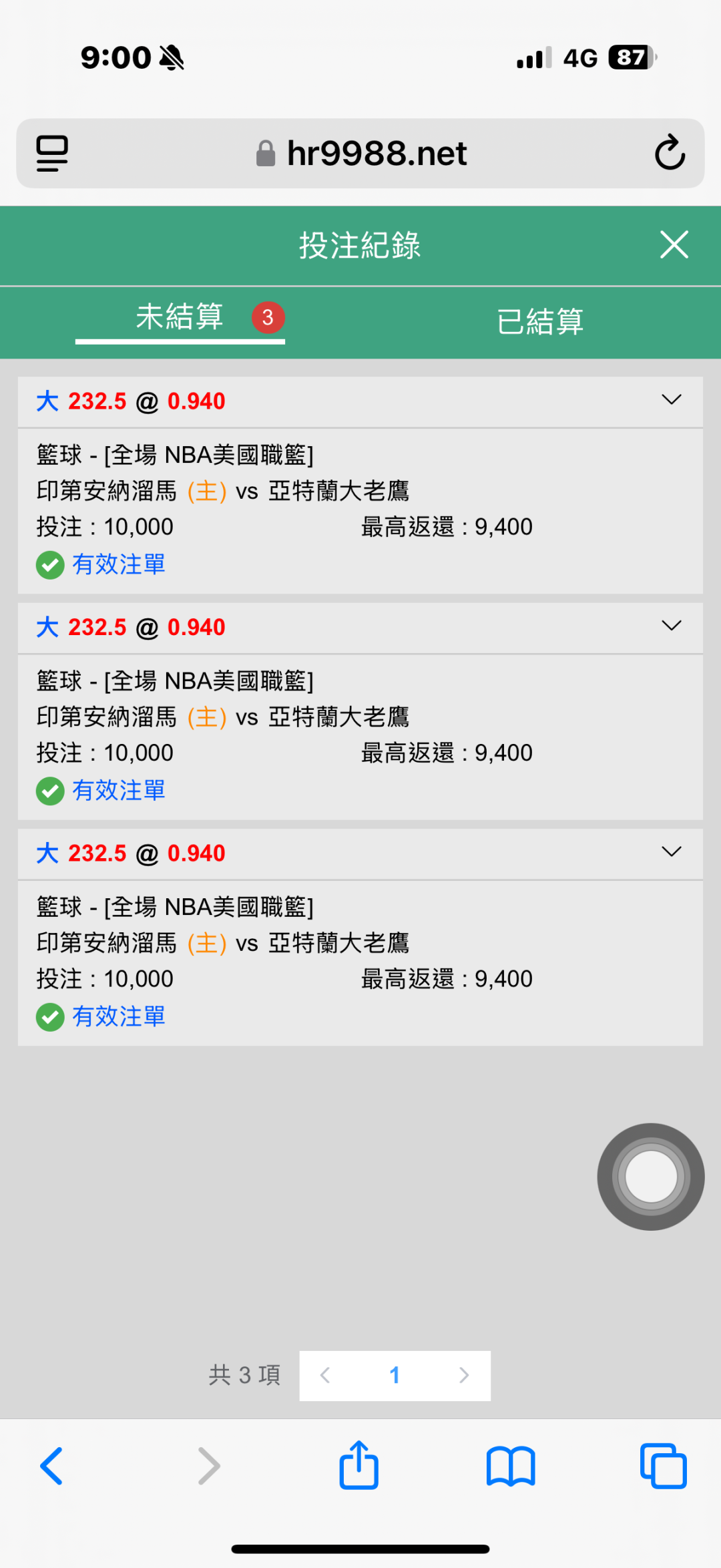Open Safari page settings menu
The image size is (721, 1568).
52,153
